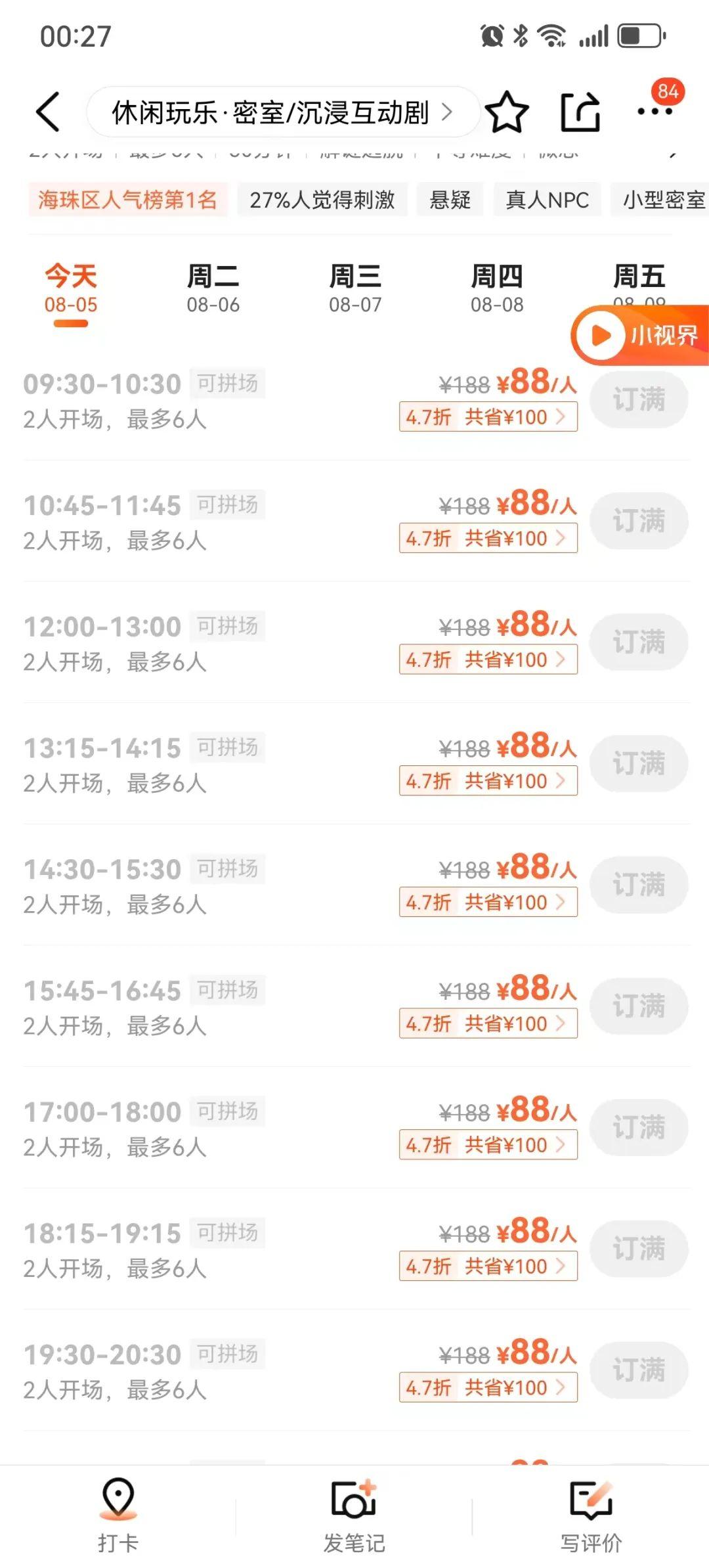View discount details for the 09:30-10:30 session
Image resolution: width=709 pixels, height=1568 pixels.
point(488,417)
